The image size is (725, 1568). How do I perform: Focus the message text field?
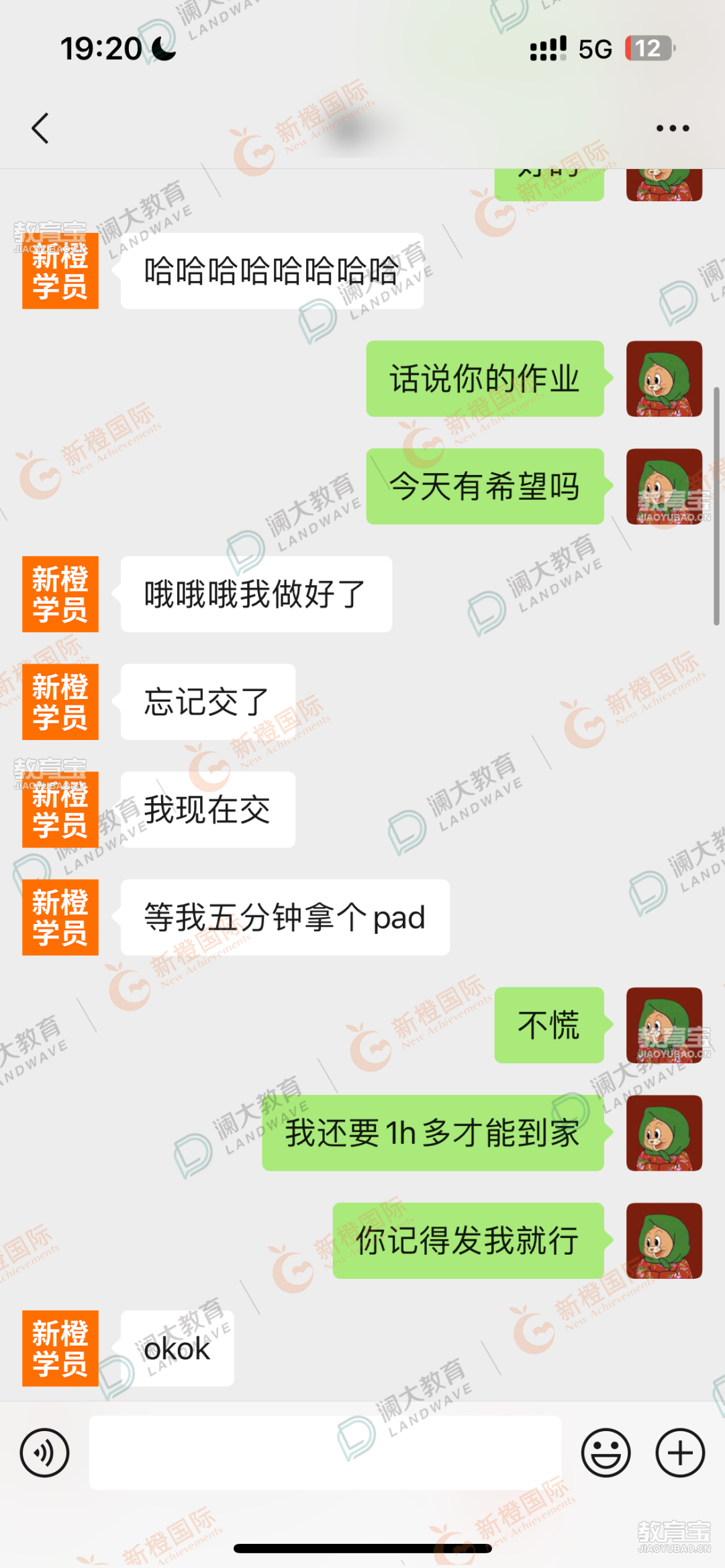(325, 1453)
